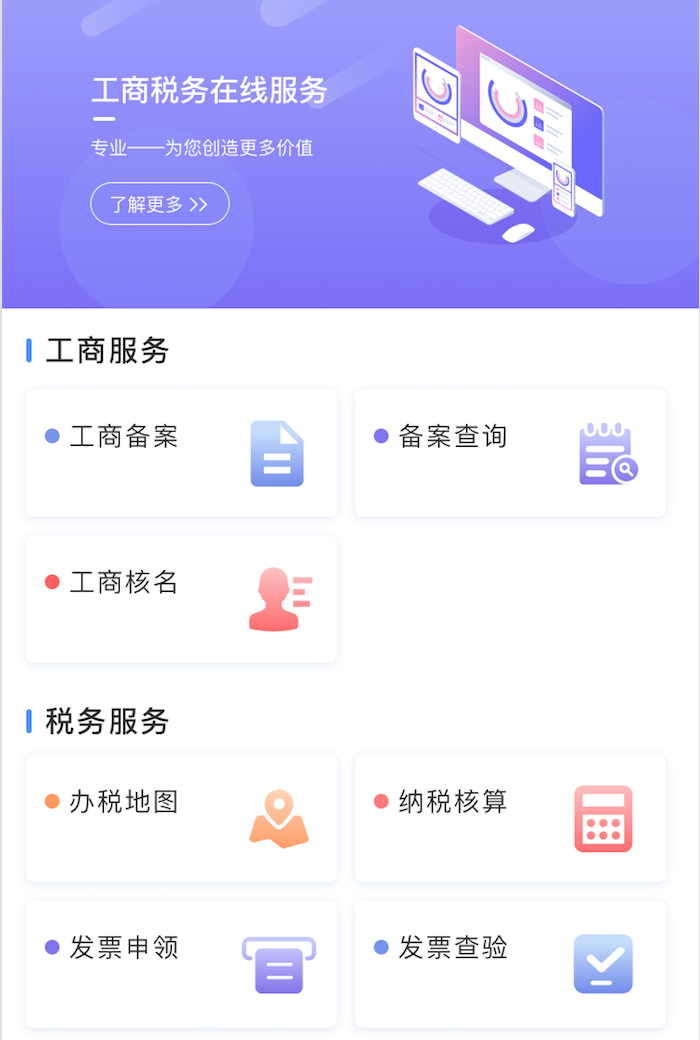Open the 备案查询 card
700x1040 pixels.
point(510,453)
